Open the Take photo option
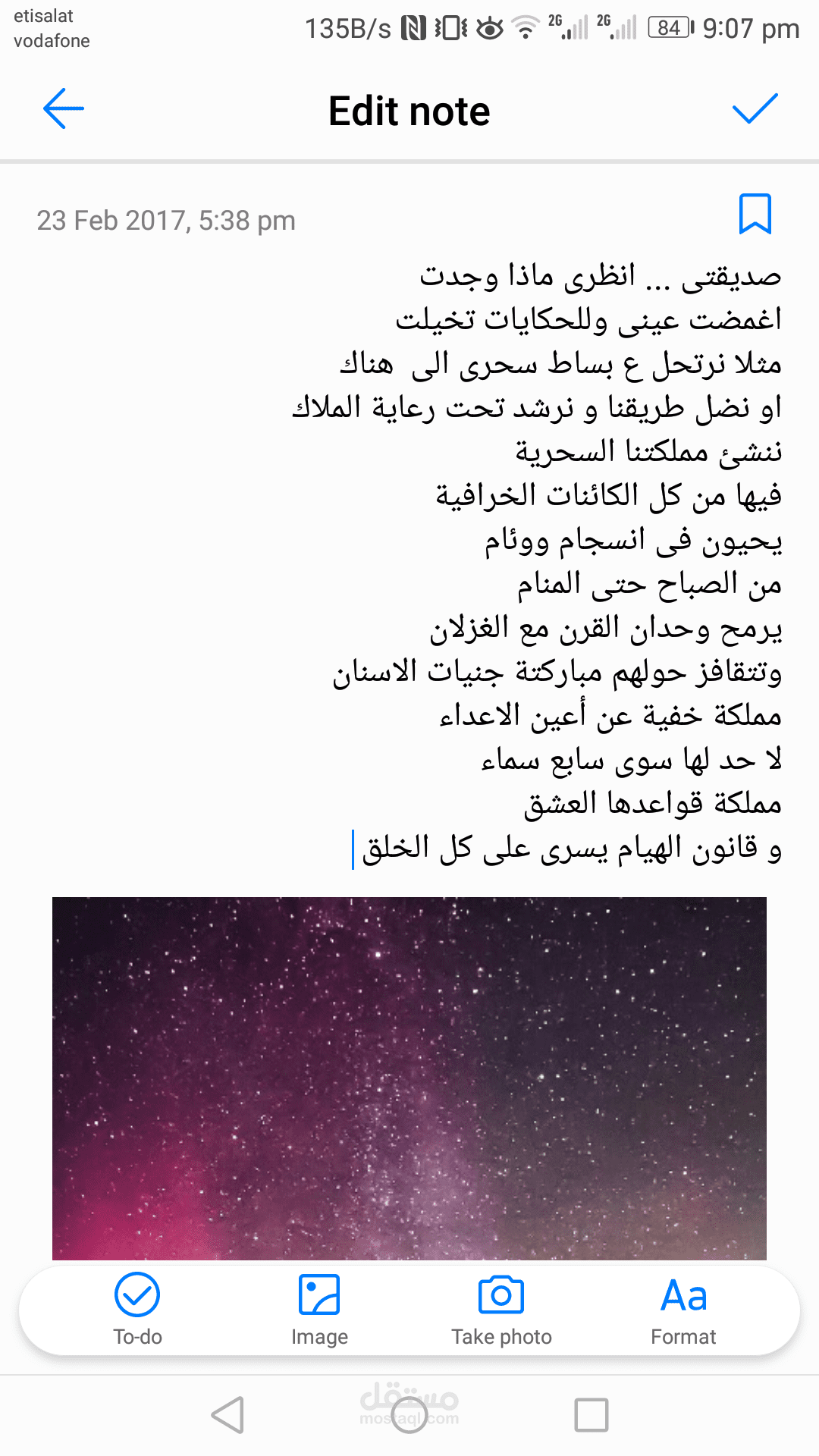 [501, 1310]
